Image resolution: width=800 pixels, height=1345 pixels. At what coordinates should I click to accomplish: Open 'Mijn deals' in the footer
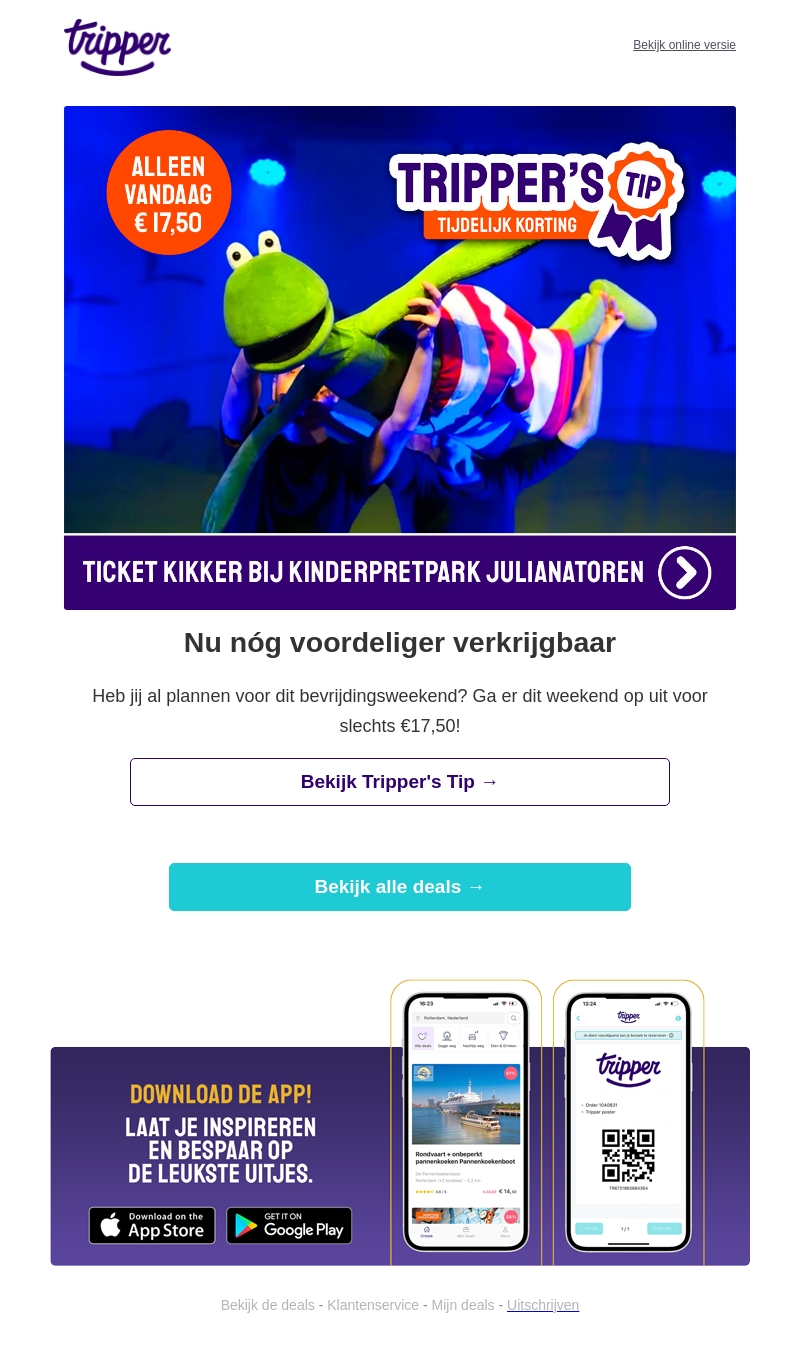(463, 1305)
